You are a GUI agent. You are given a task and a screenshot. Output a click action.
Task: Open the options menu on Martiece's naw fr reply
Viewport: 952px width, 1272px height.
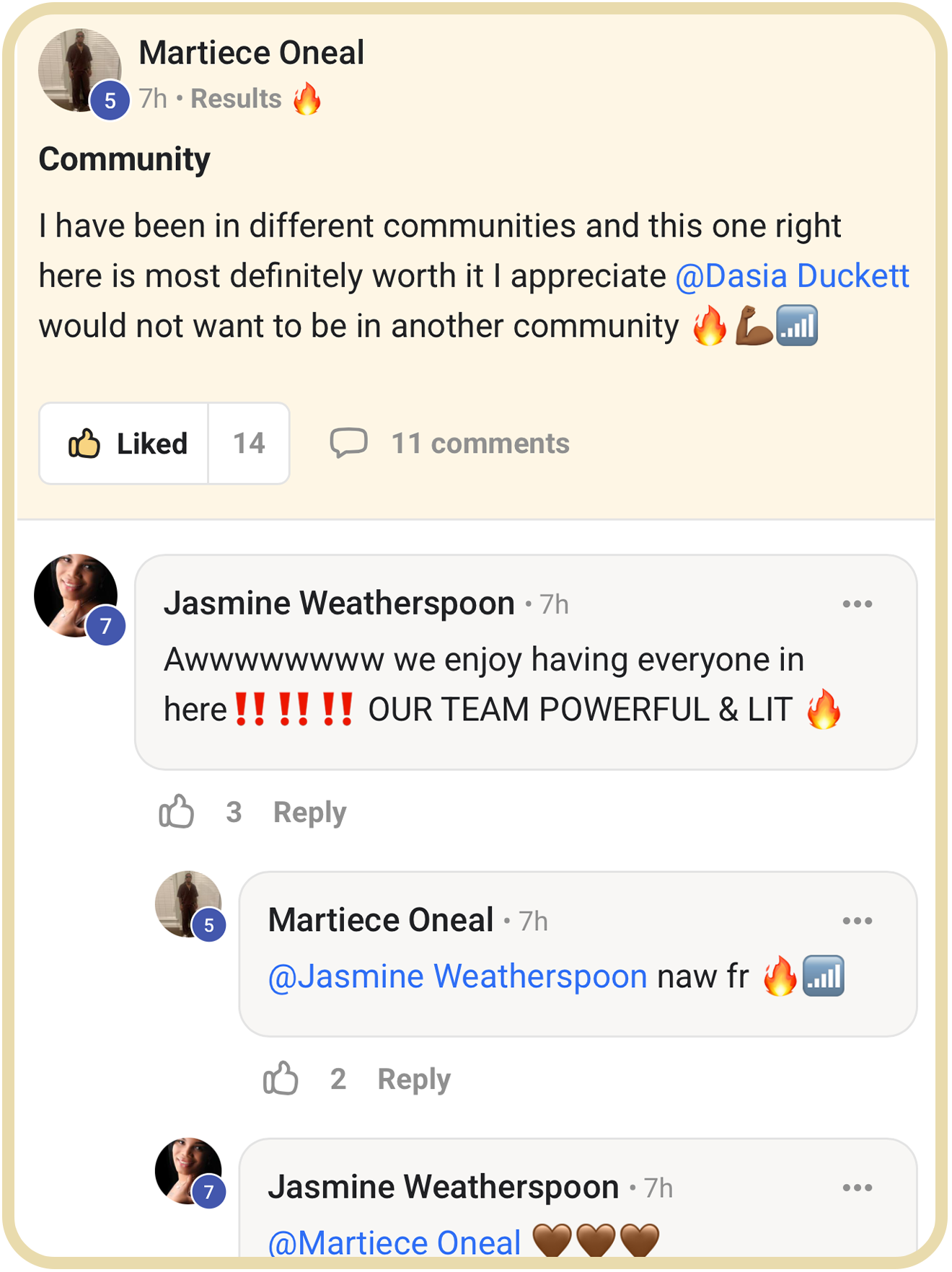click(x=857, y=921)
